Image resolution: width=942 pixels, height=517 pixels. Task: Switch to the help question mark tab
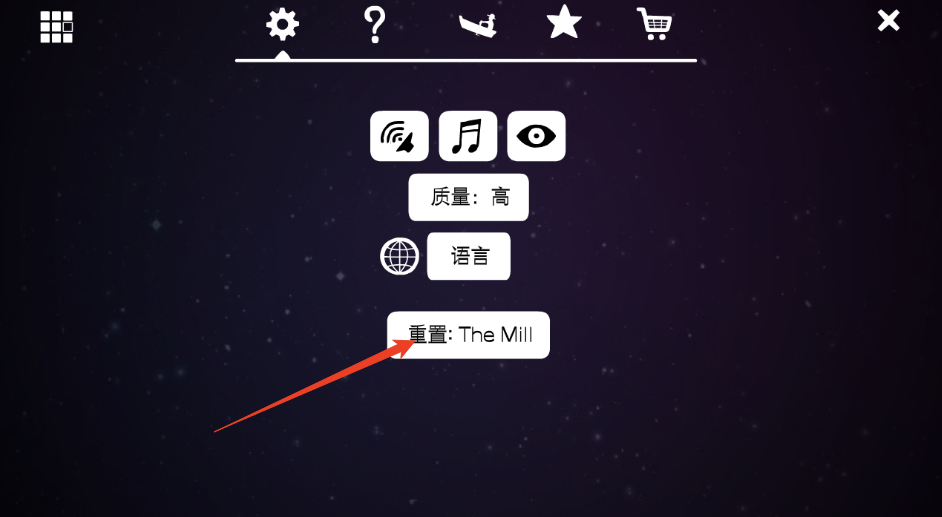pyautogui.click(x=375, y=23)
